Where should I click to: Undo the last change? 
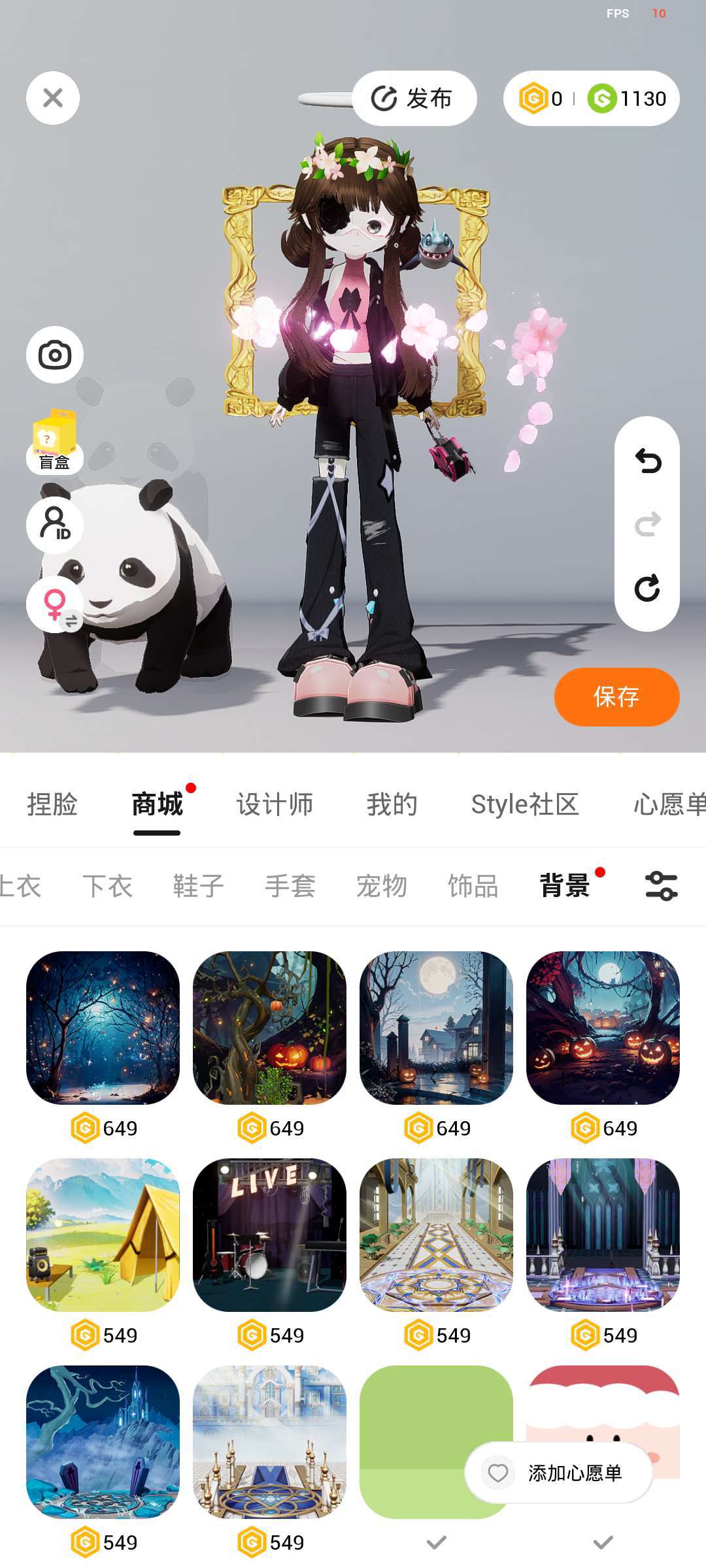coord(647,461)
